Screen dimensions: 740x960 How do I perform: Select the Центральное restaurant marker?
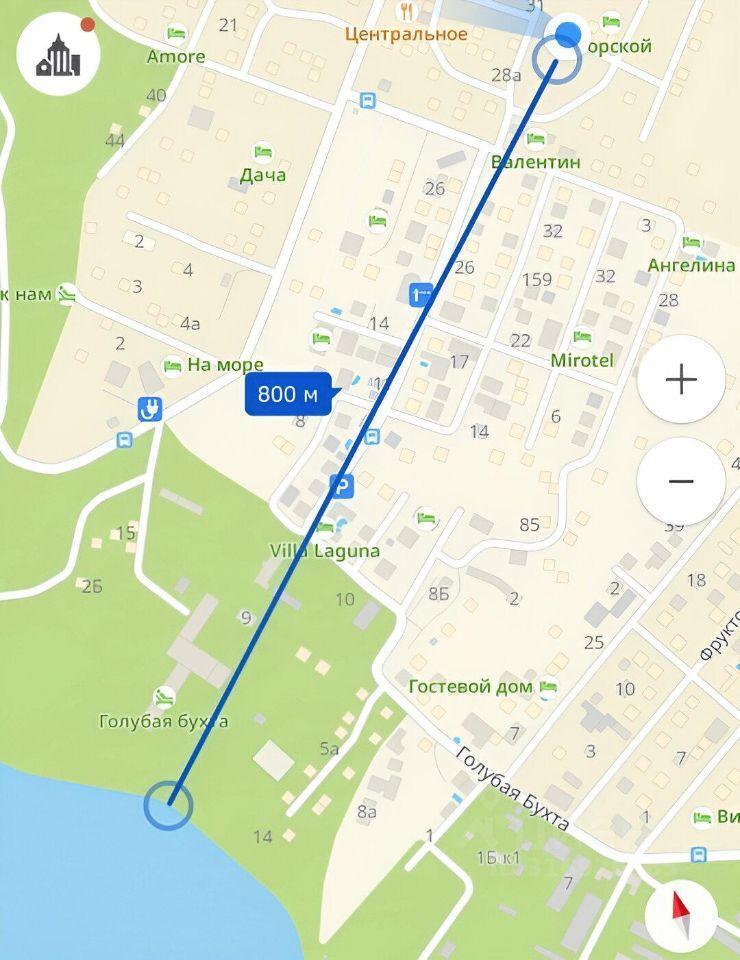[406, 12]
